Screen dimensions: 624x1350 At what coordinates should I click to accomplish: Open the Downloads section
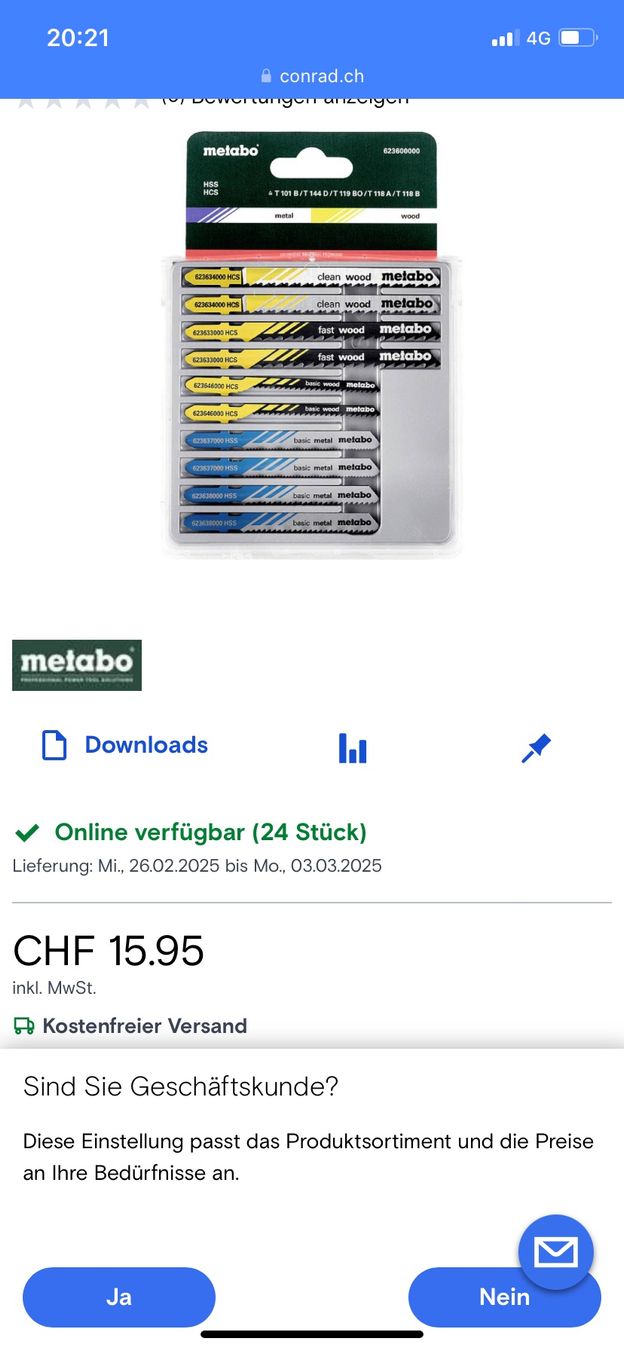click(x=125, y=746)
